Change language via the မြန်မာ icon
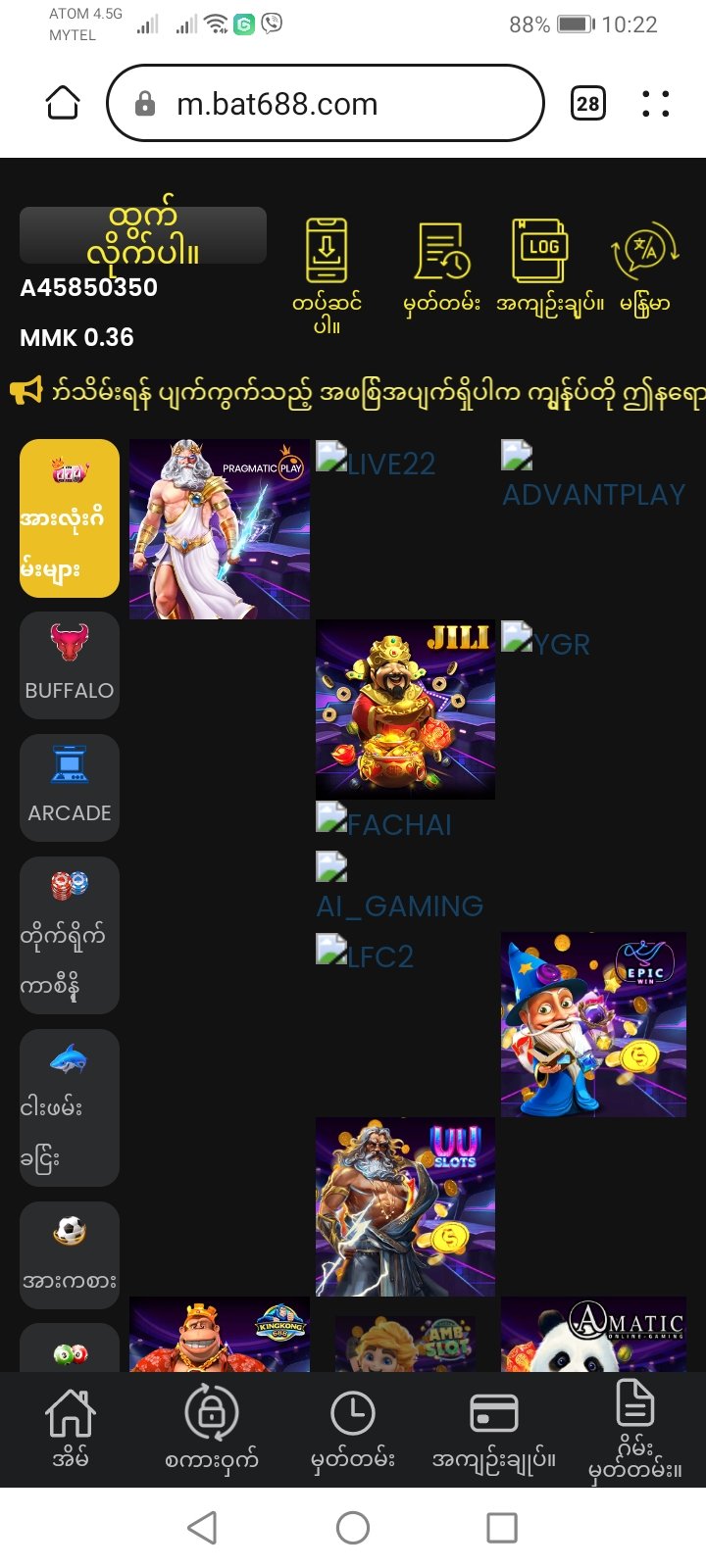The height and width of the screenshot is (1568, 706). click(x=644, y=263)
